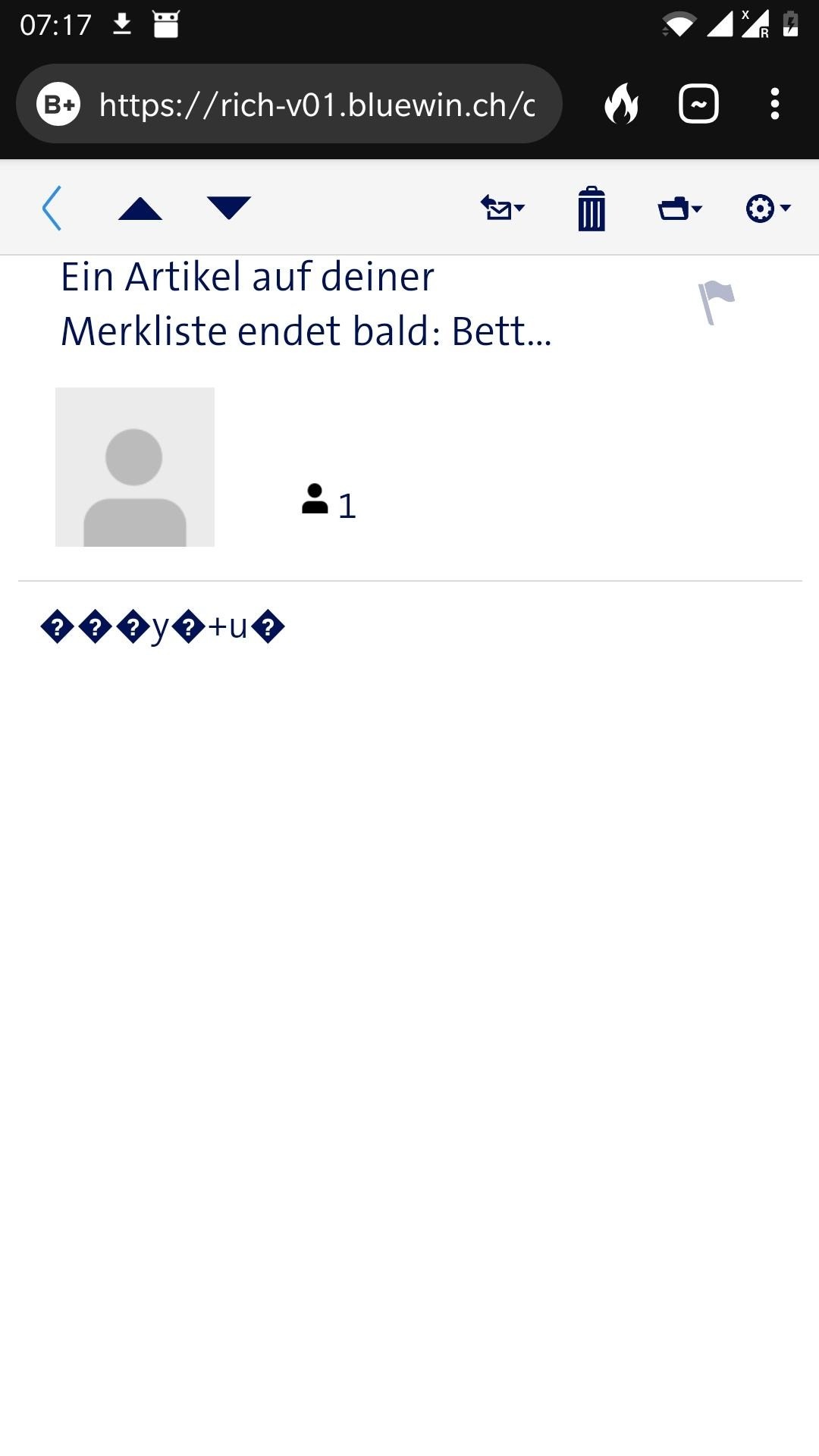Open the next email with the down arrow
This screenshot has width=819, height=1456.
coord(228,208)
